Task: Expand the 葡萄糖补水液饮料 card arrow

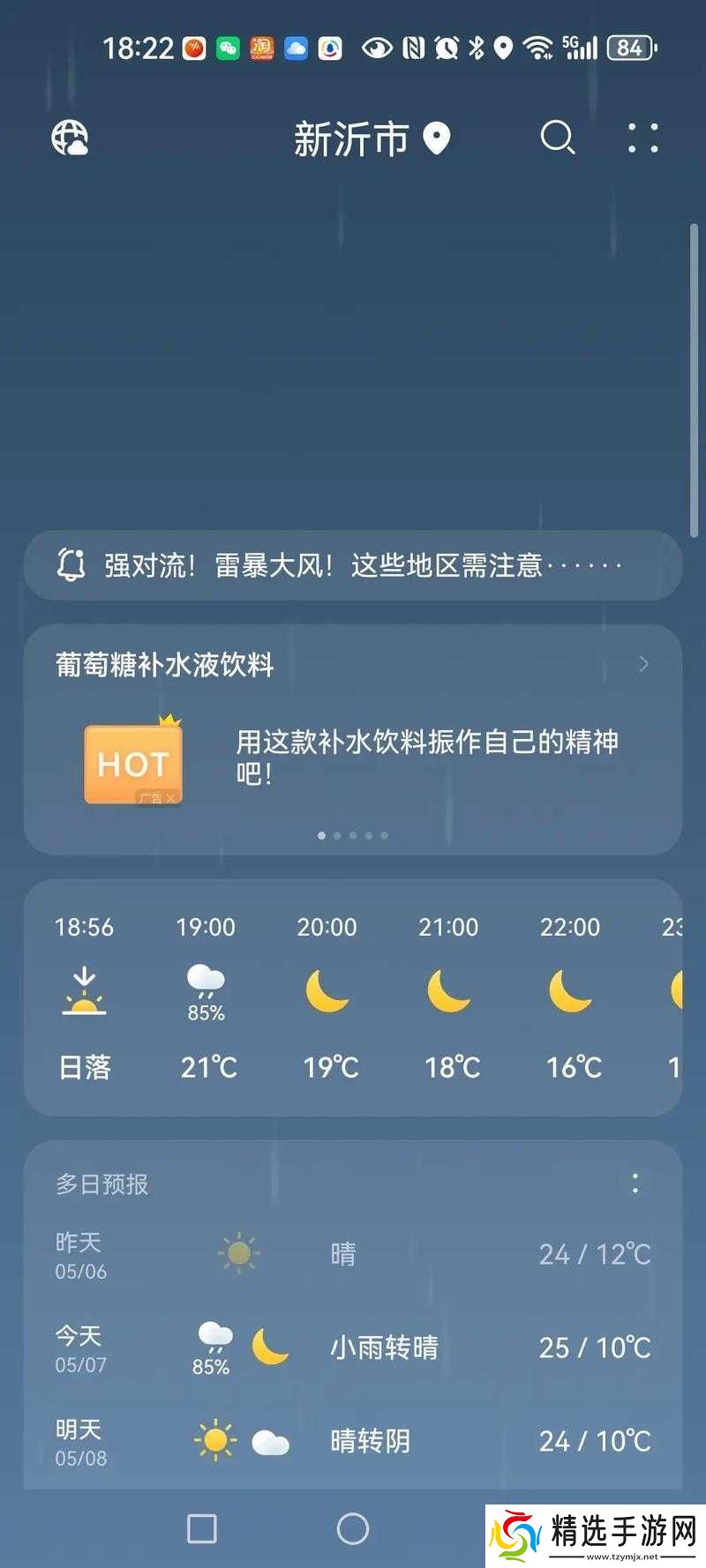Action: click(643, 664)
